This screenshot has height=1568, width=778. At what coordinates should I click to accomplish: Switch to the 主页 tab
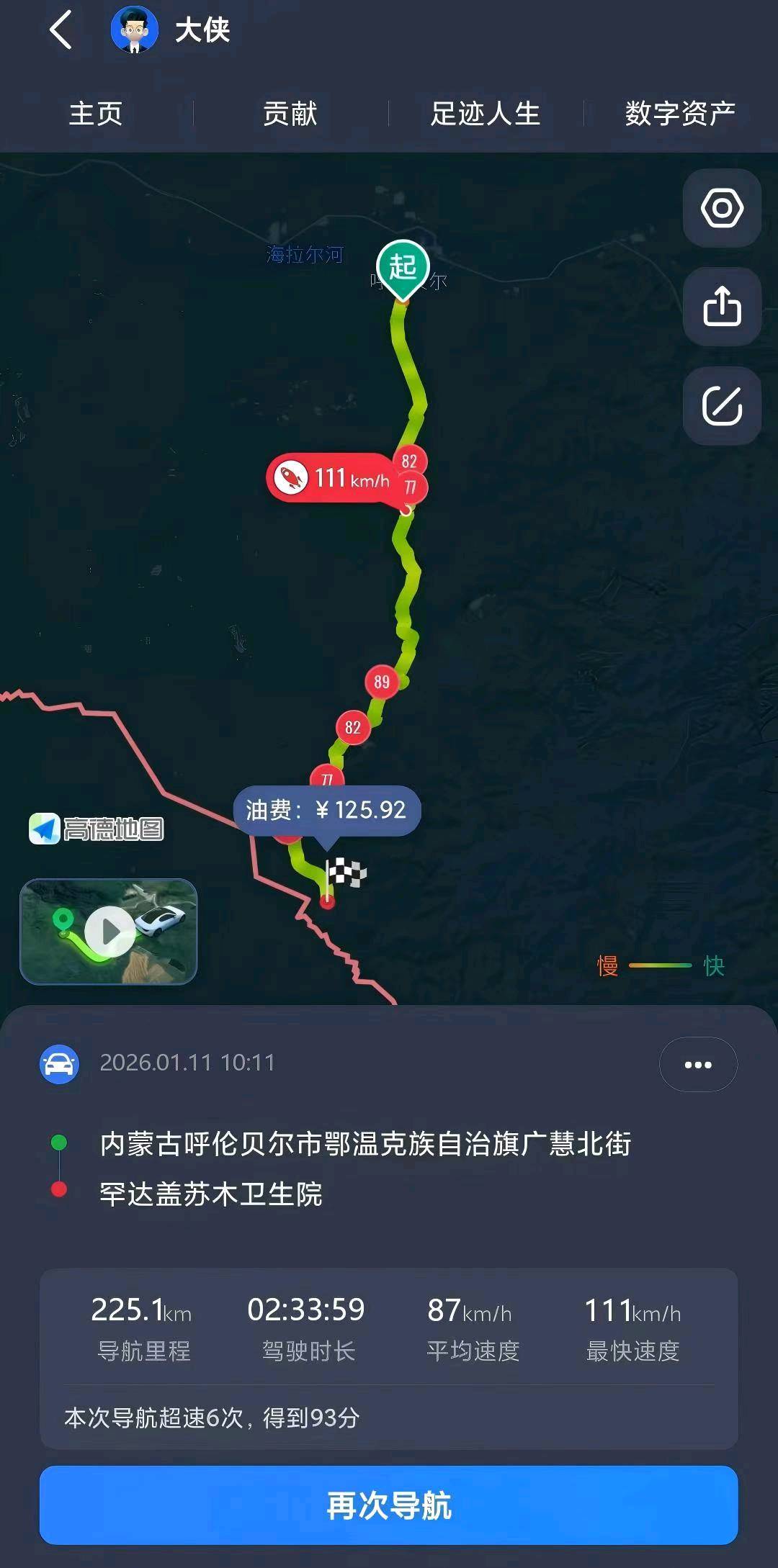click(x=96, y=114)
